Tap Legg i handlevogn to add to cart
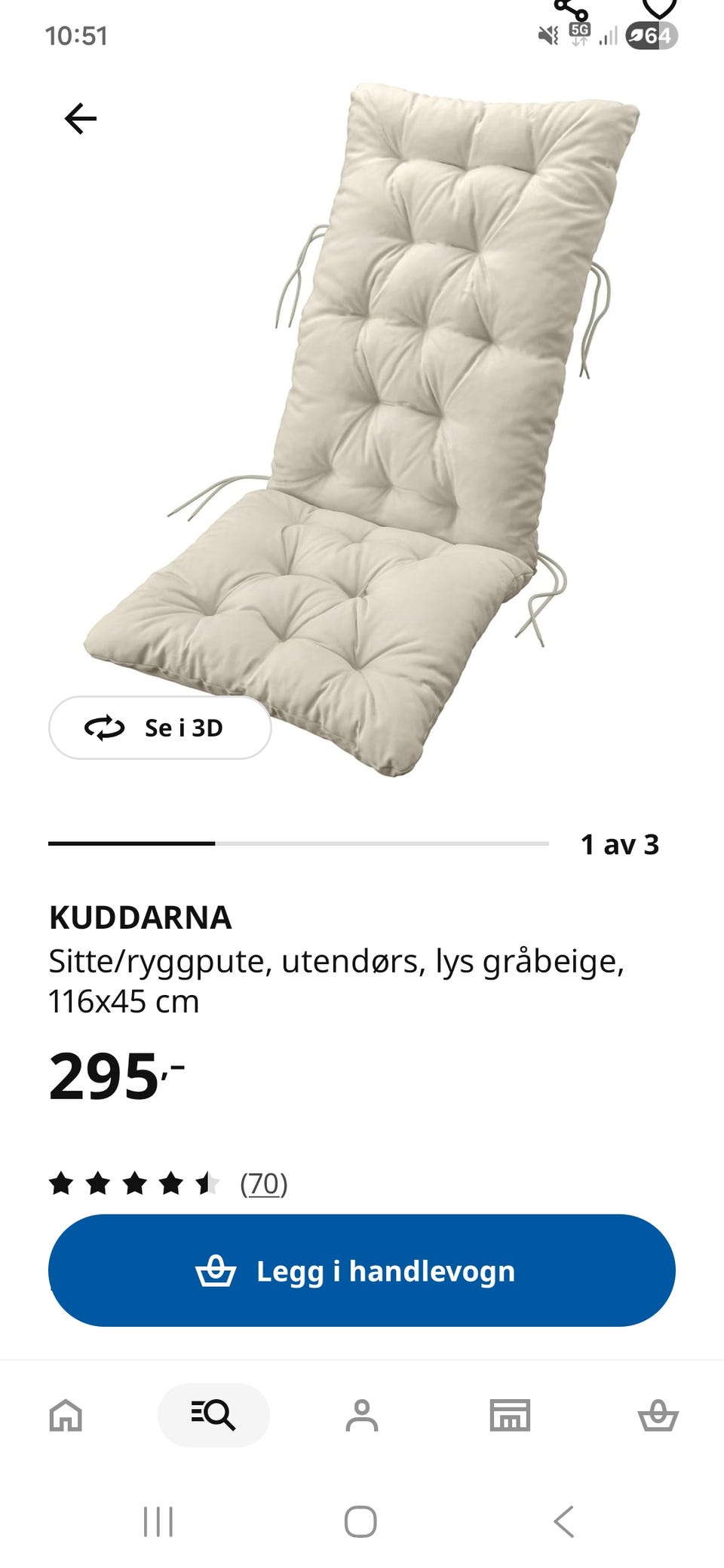Screen dimensions: 724x1568 tap(362, 1271)
